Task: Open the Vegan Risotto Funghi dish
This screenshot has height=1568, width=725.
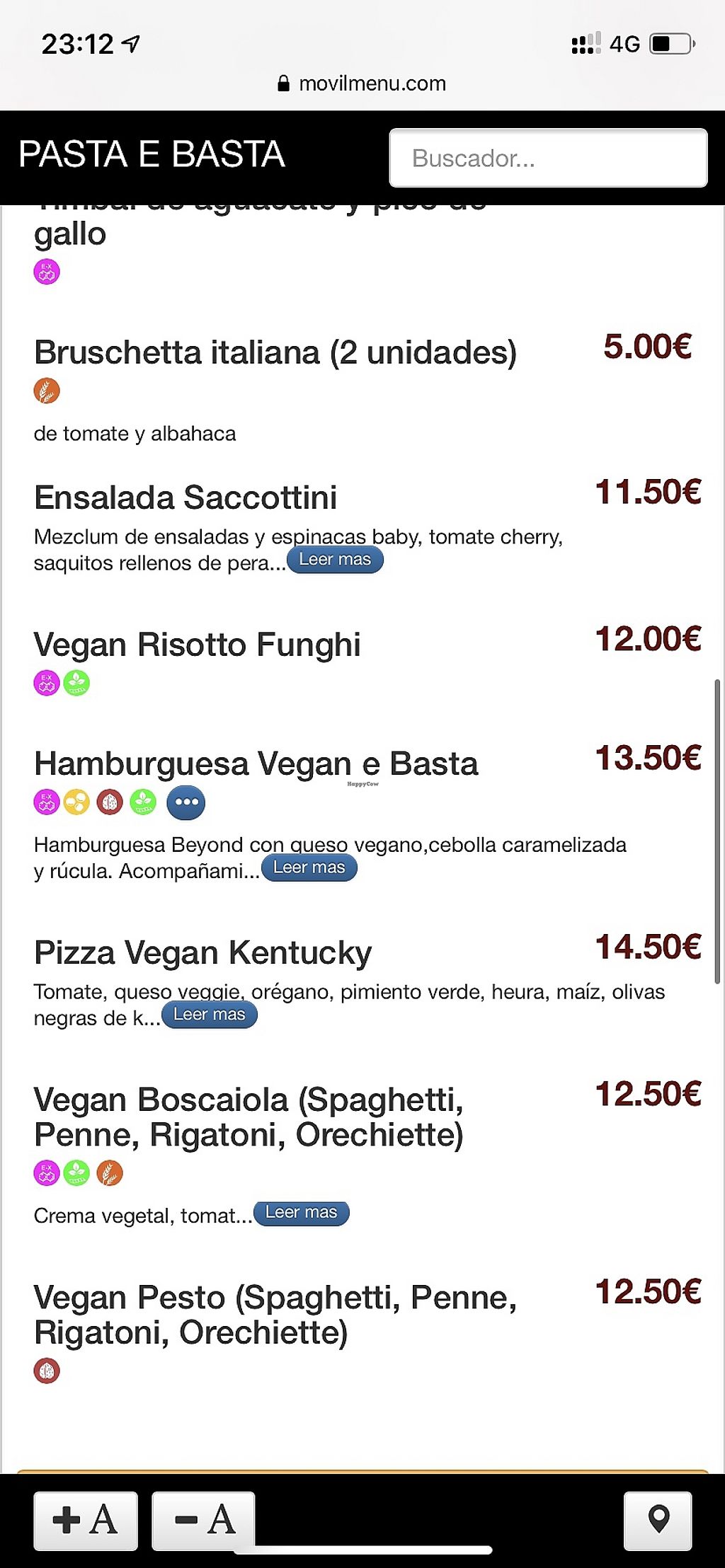Action: pyautogui.click(x=198, y=645)
